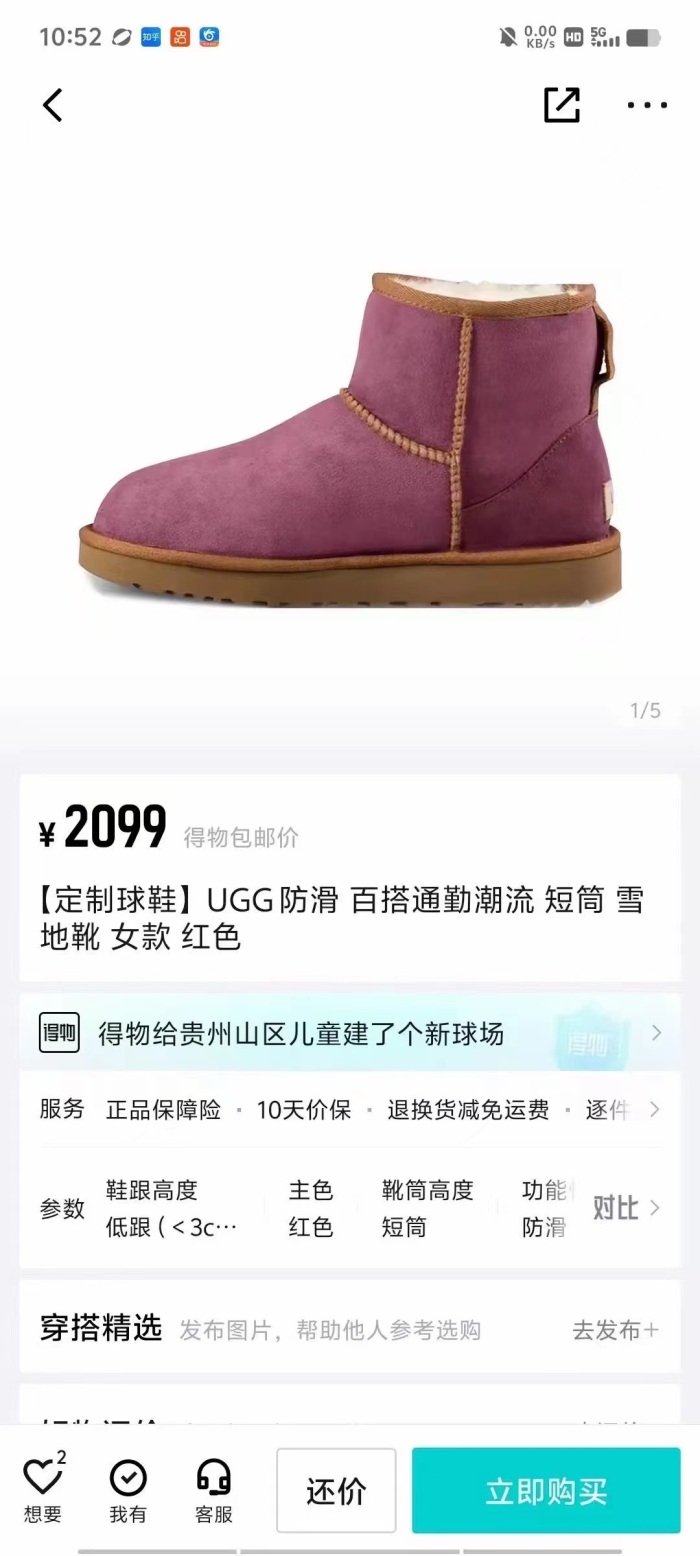Image resolution: width=700 pixels, height=1556 pixels.
Task: Open the three-dot overflow menu
Action: [647, 105]
